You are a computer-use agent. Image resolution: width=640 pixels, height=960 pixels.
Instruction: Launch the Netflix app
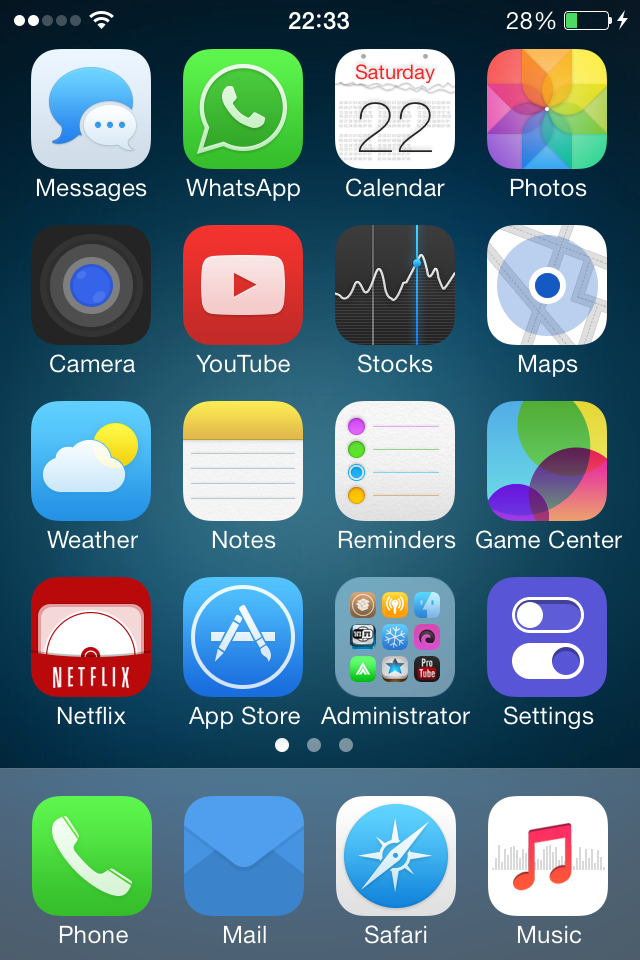[x=91, y=637]
